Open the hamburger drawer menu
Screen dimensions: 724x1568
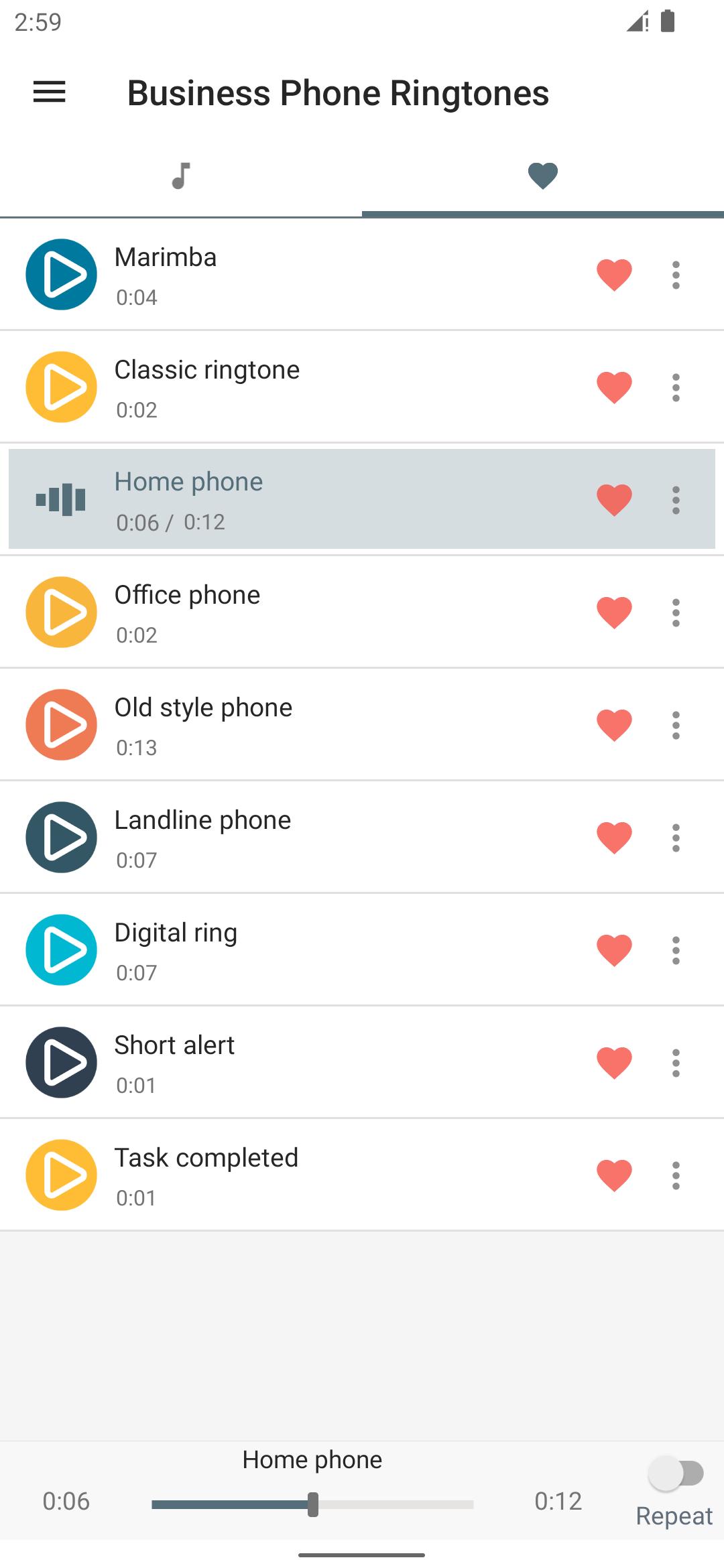coord(50,92)
